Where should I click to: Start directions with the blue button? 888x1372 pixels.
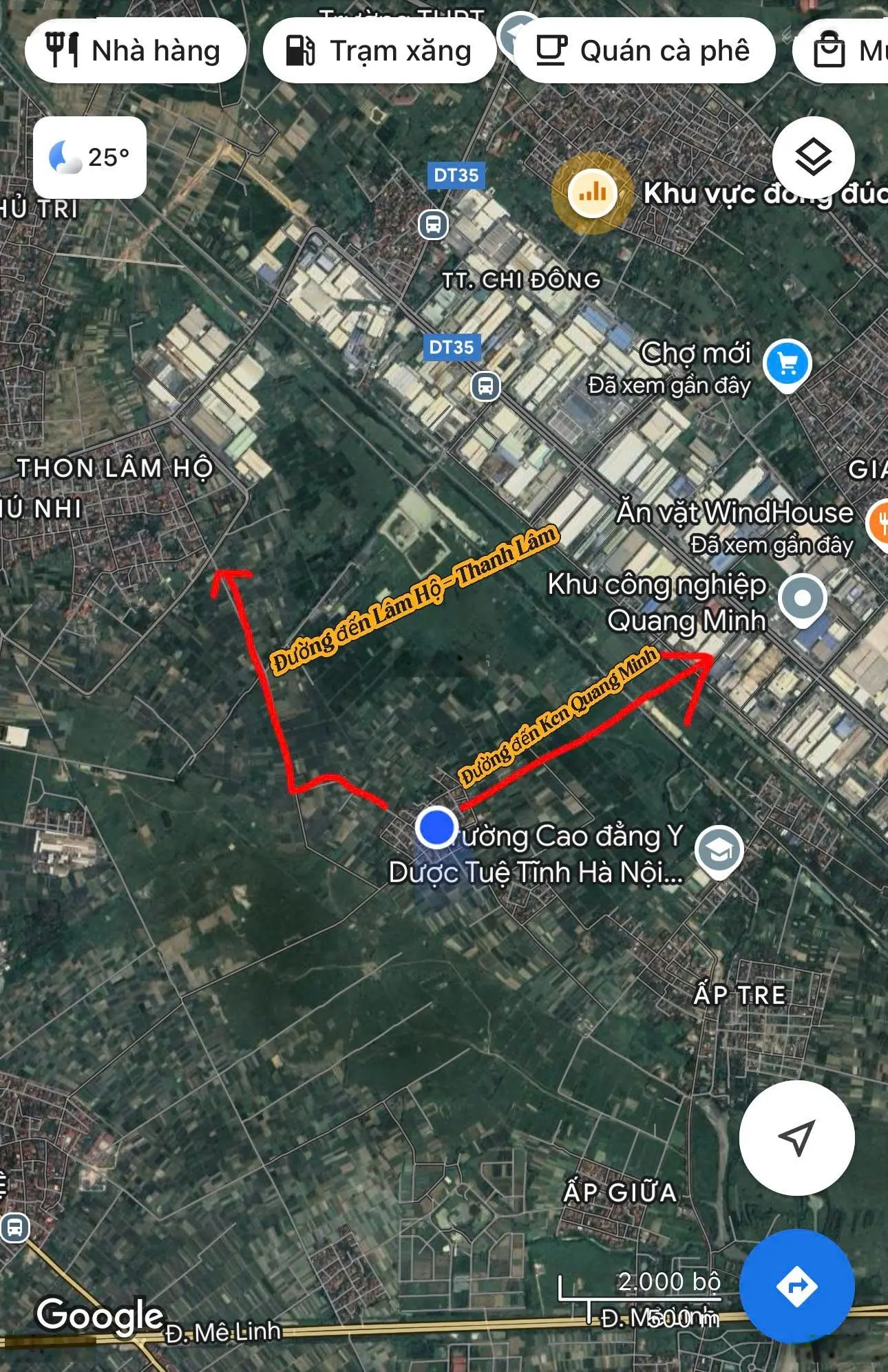coord(796,1286)
